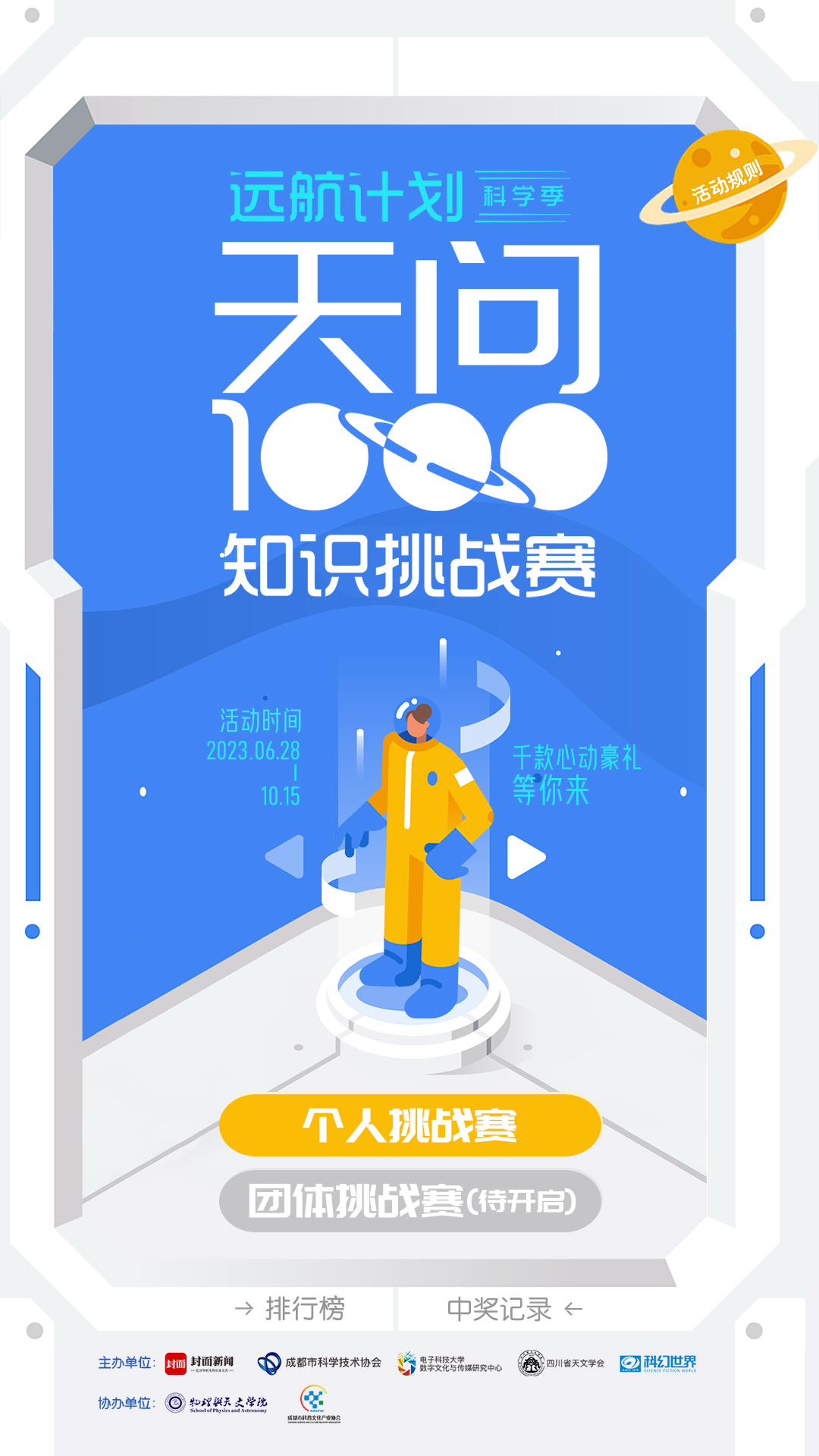
Task: Open the 排行榜 leaderboard
Action: coord(292,1309)
